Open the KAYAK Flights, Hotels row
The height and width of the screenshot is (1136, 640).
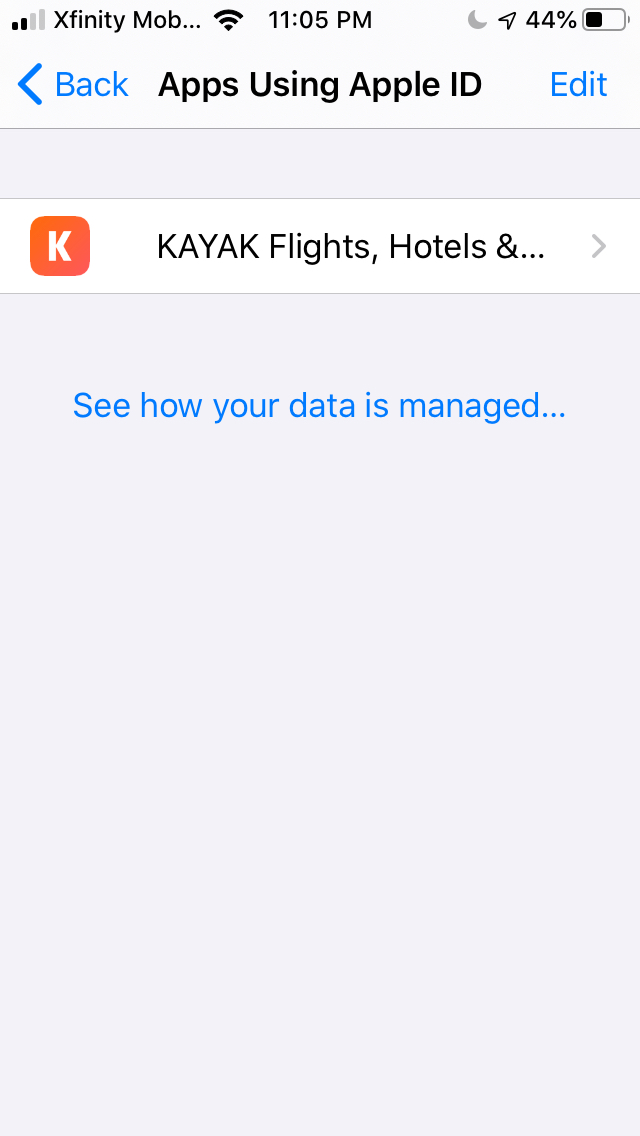[320, 246]
